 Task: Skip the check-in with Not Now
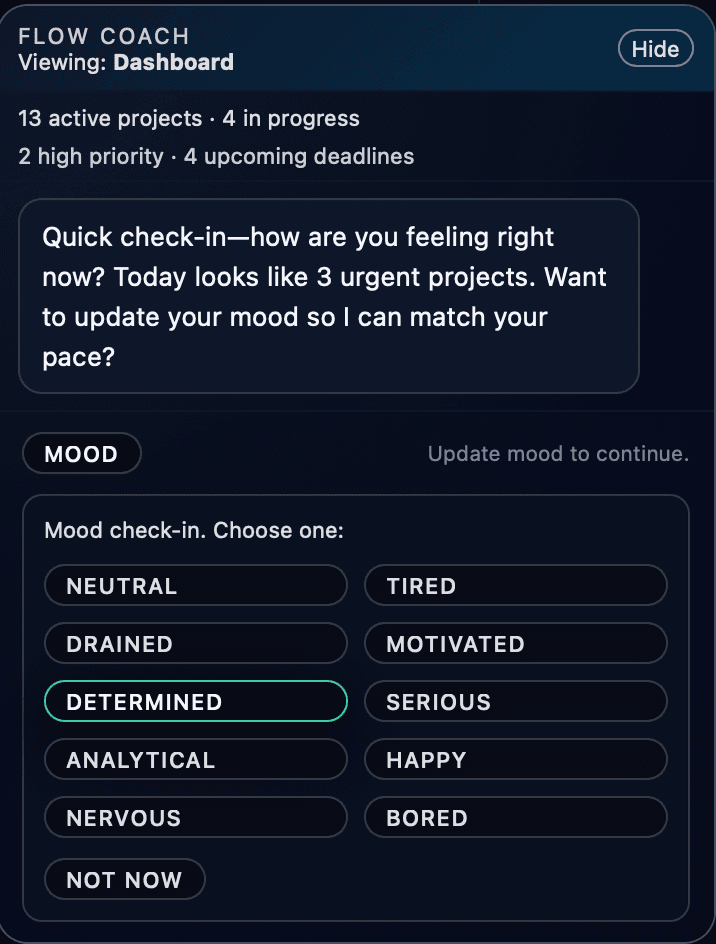124,880
